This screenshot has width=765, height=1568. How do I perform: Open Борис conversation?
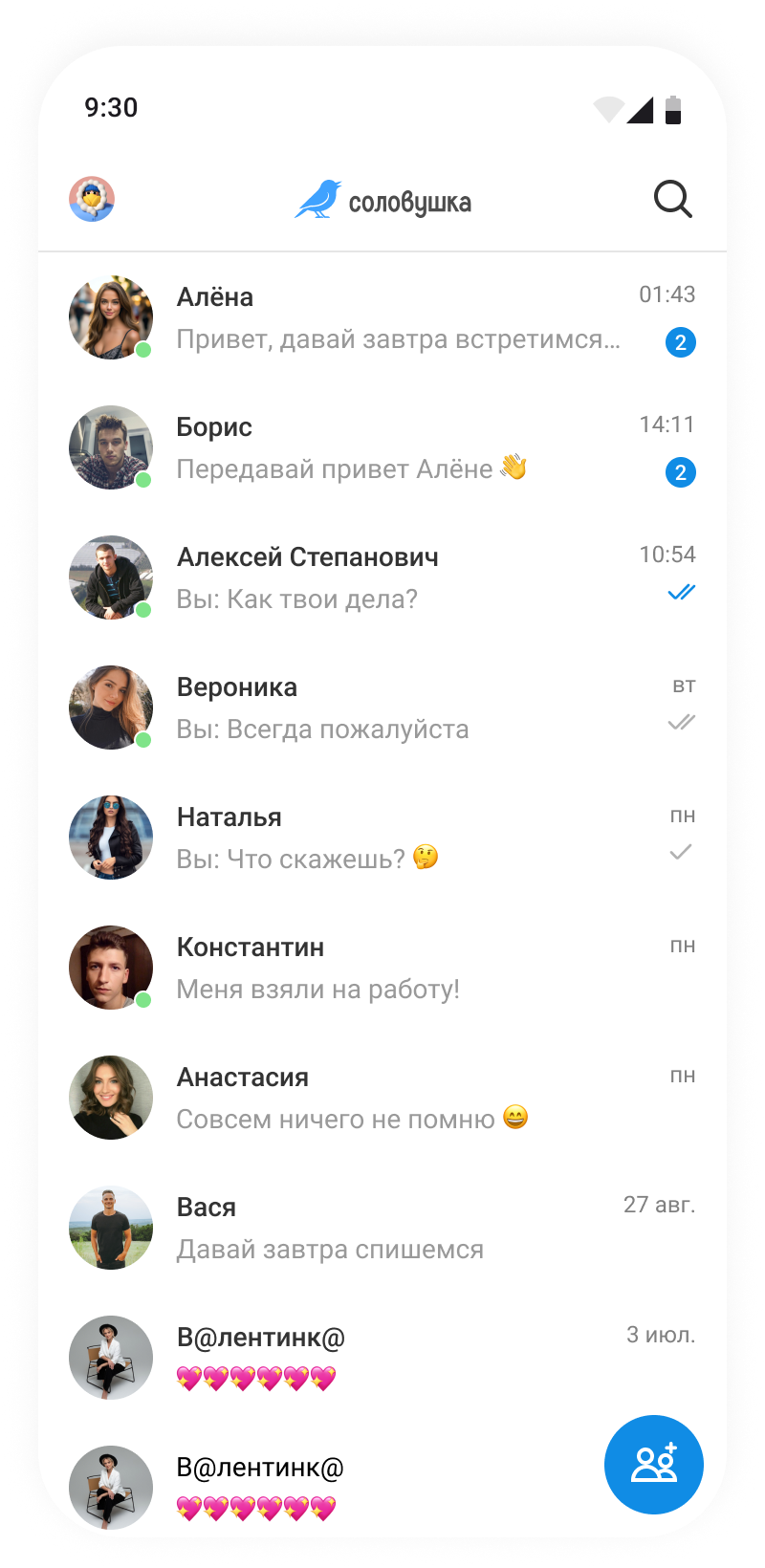point(382,448)
